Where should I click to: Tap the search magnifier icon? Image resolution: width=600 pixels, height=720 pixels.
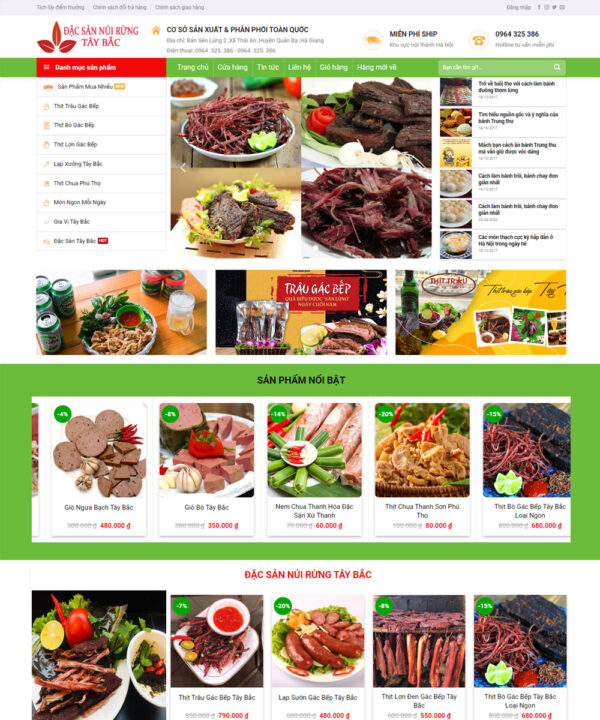[x=558, y=67]
